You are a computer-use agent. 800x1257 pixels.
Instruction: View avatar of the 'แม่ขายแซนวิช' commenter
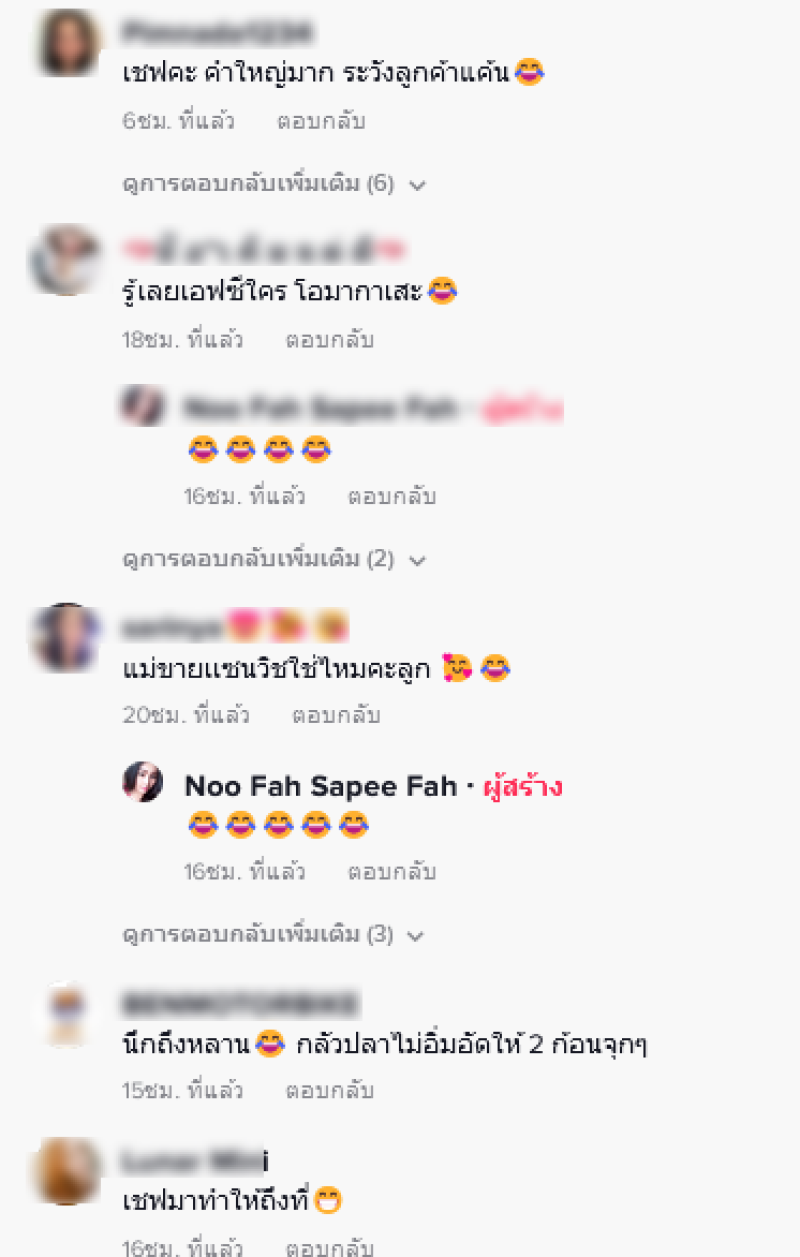coord(67,637)
